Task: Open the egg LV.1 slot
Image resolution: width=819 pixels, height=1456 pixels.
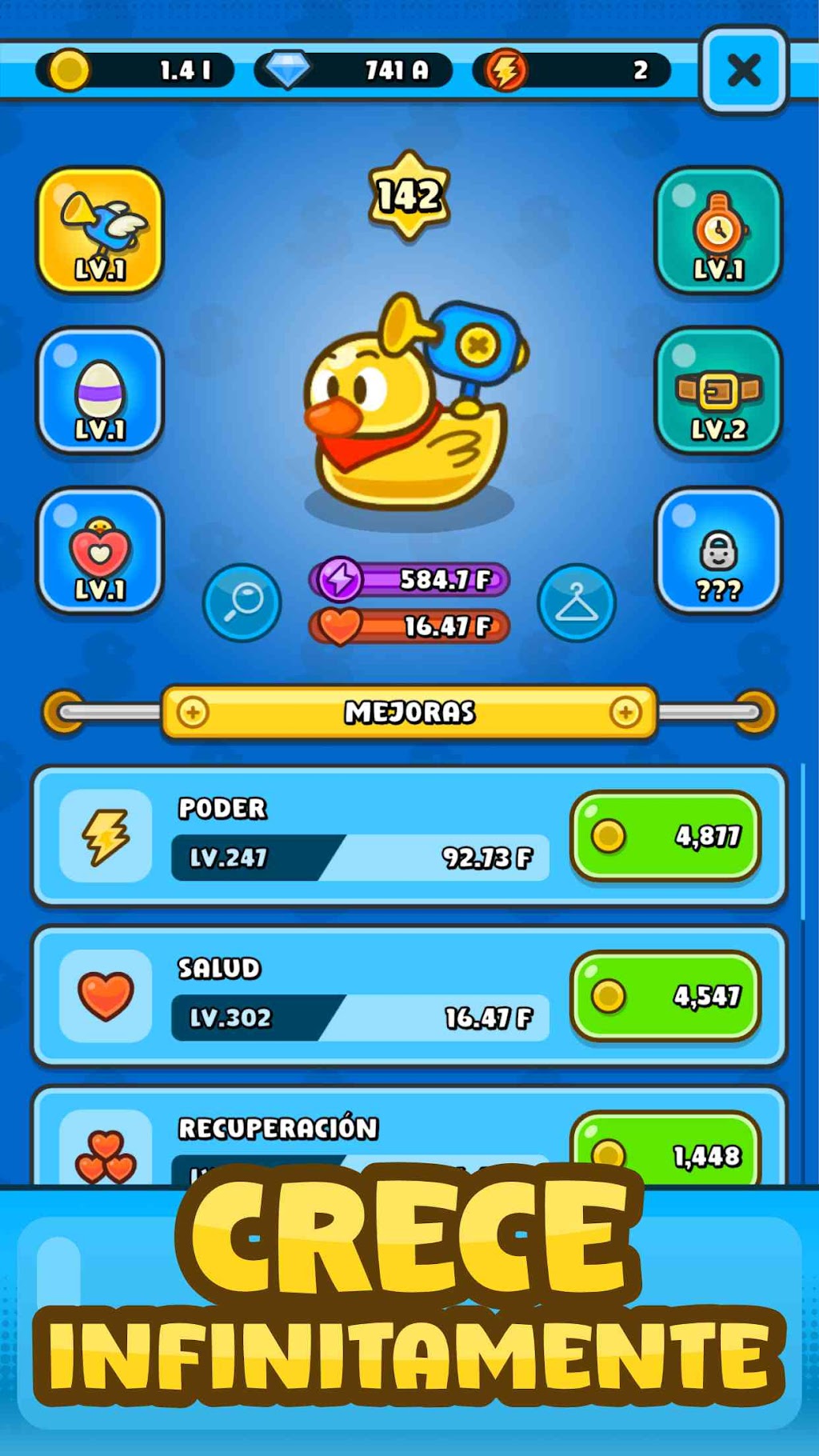Action: pyautogui.click(x=100, y=390)
